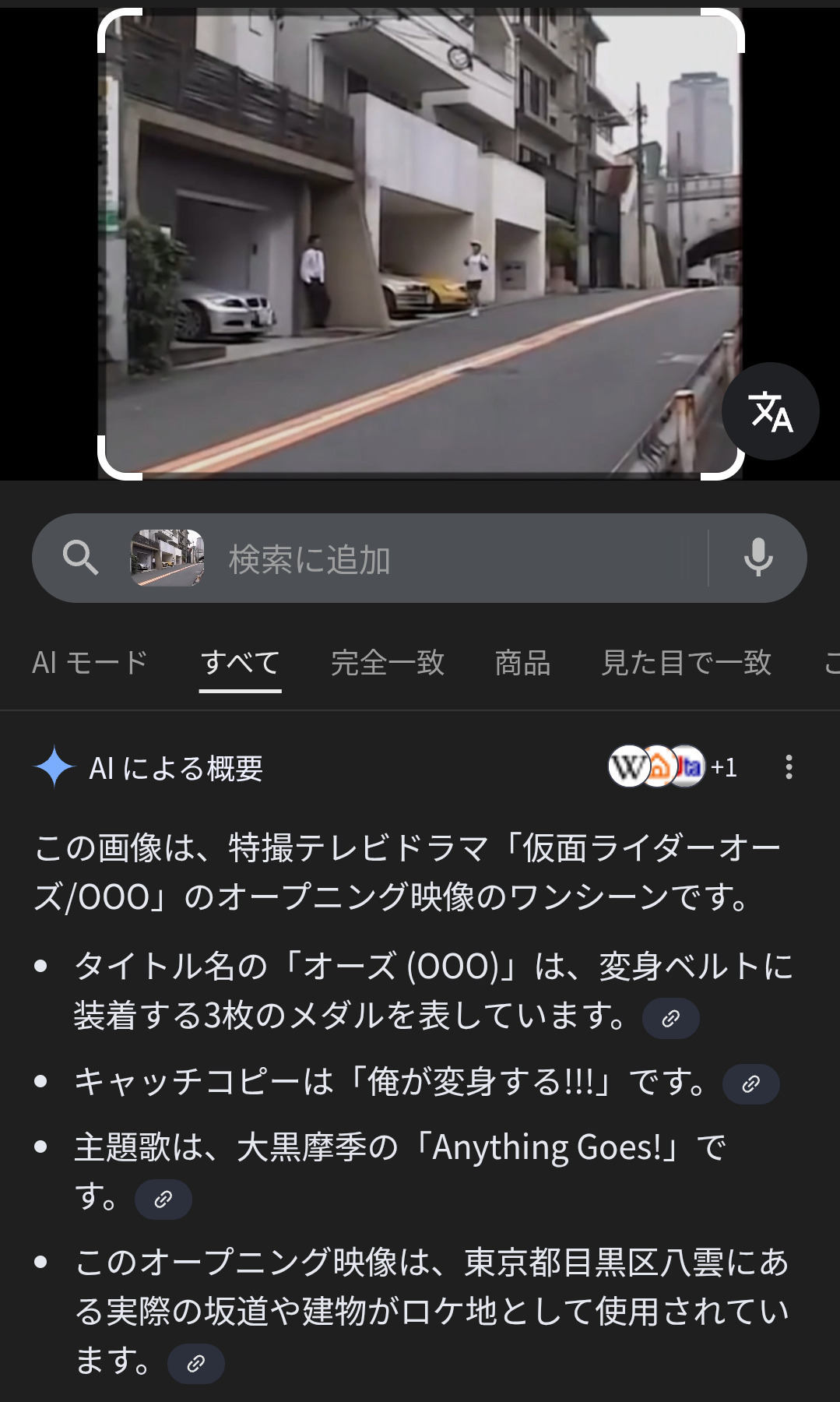
Task: Switch to the 見た目で一致 tab
Action: (x=686, y=663)
